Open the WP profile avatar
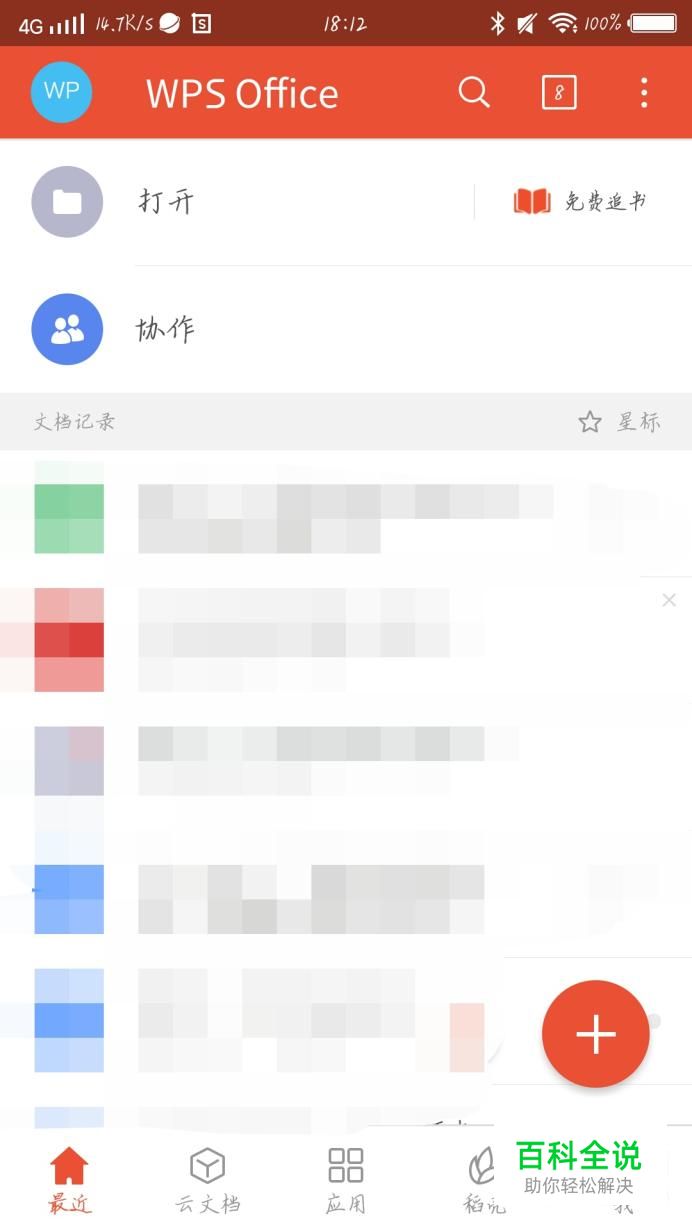The image size is (692, 1230). click(x=61, y=92)
